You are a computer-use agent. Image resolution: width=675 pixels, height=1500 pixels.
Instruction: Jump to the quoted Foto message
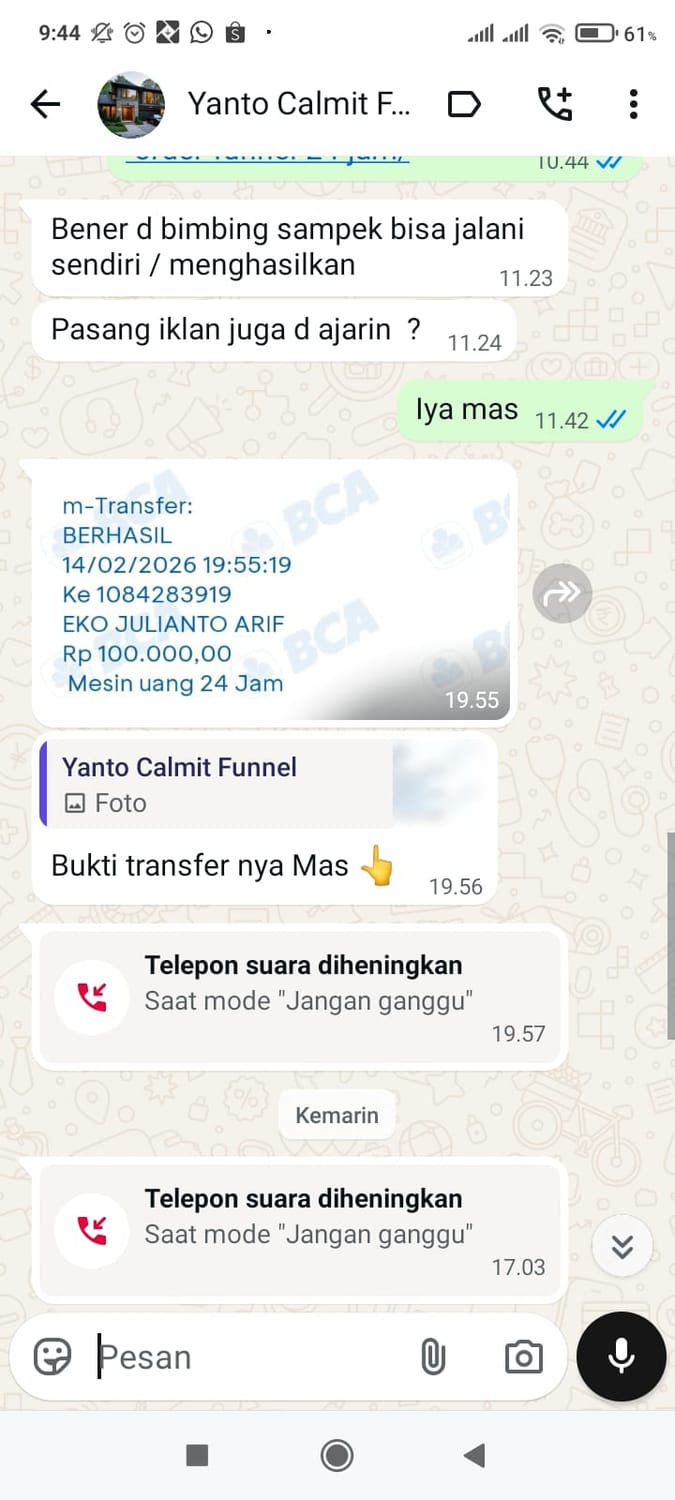[216, 784]
